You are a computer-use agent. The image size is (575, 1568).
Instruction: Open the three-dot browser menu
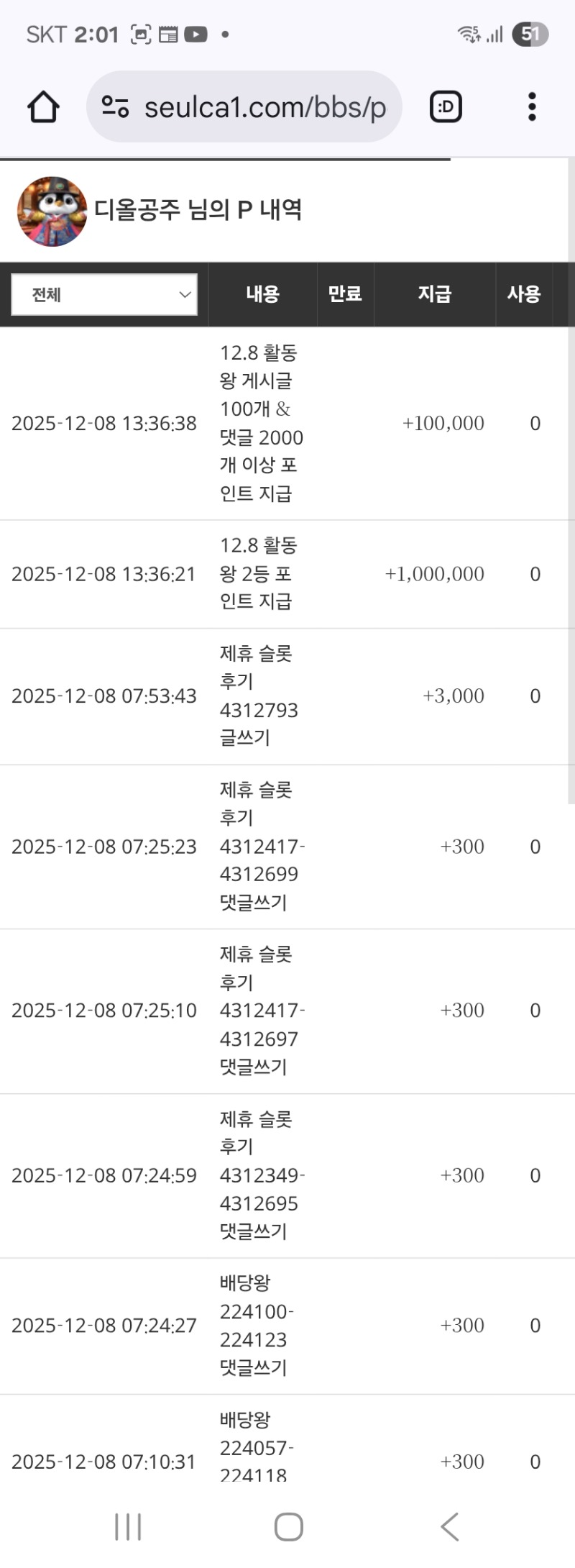pyautogui.click(x=531, y=106)
